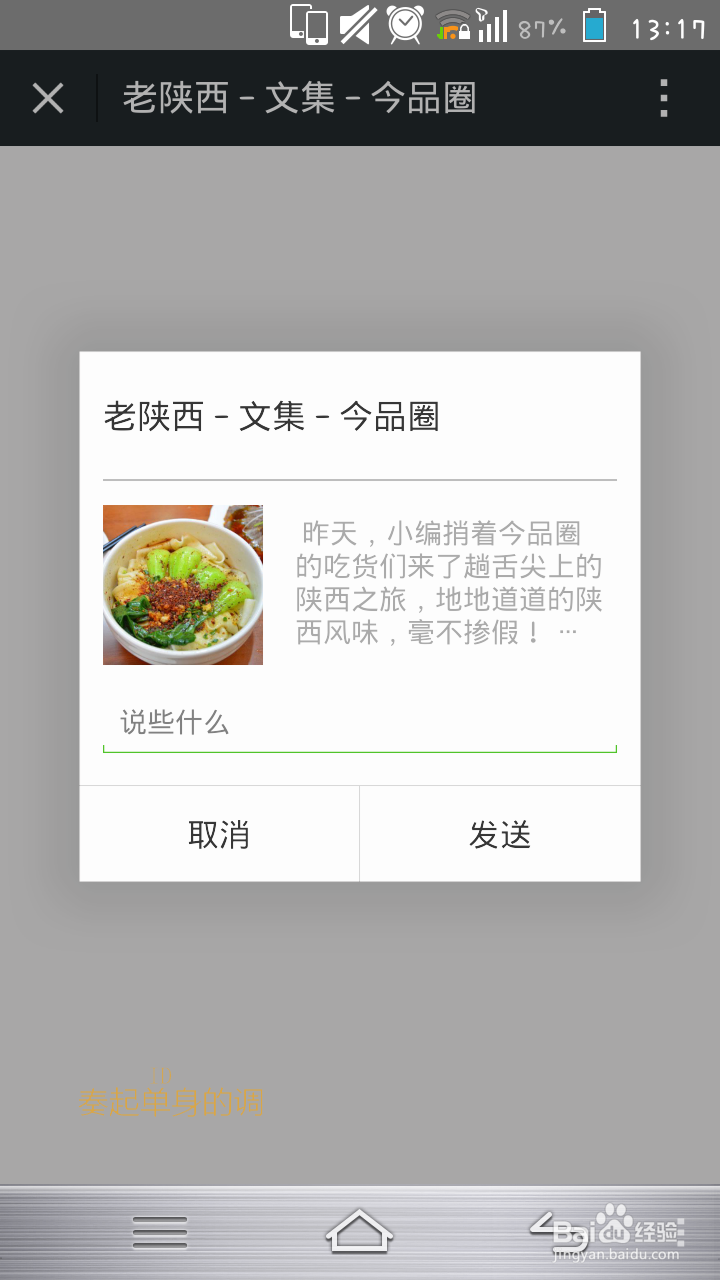Select the page title in the top bar
720x1280 pixels.
(x=299, y=97)
